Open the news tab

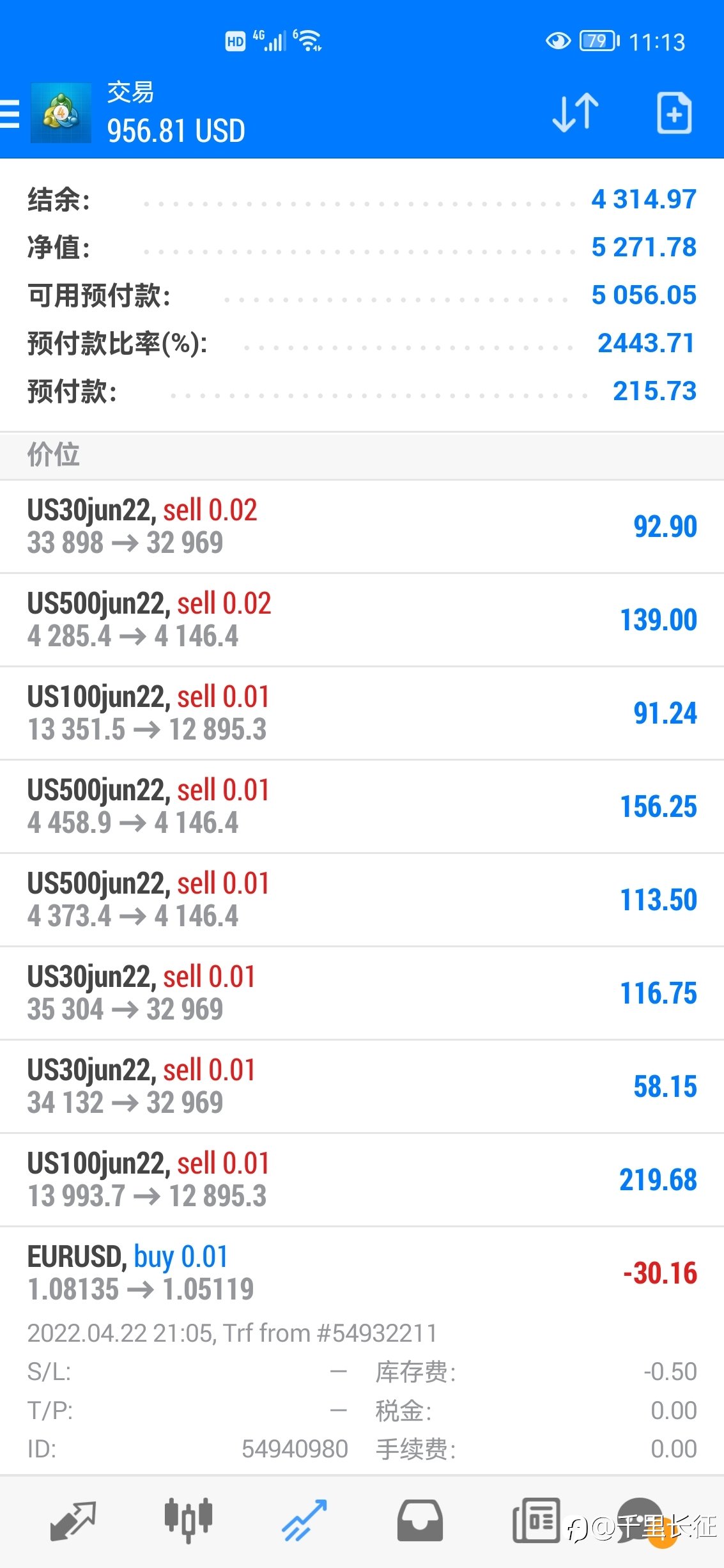pos(535,1521)
